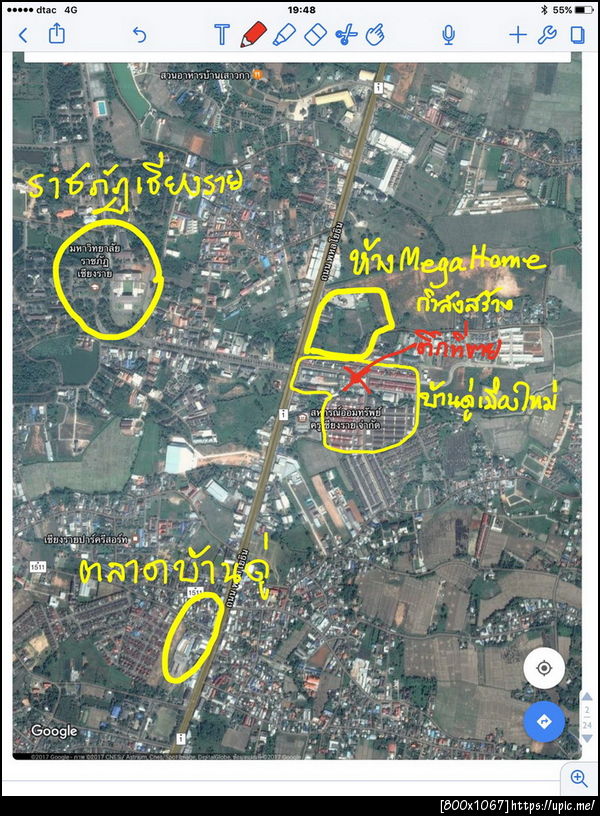Select the eraser tool
This screenshot has height=816, width=600.
click(314, 35)
